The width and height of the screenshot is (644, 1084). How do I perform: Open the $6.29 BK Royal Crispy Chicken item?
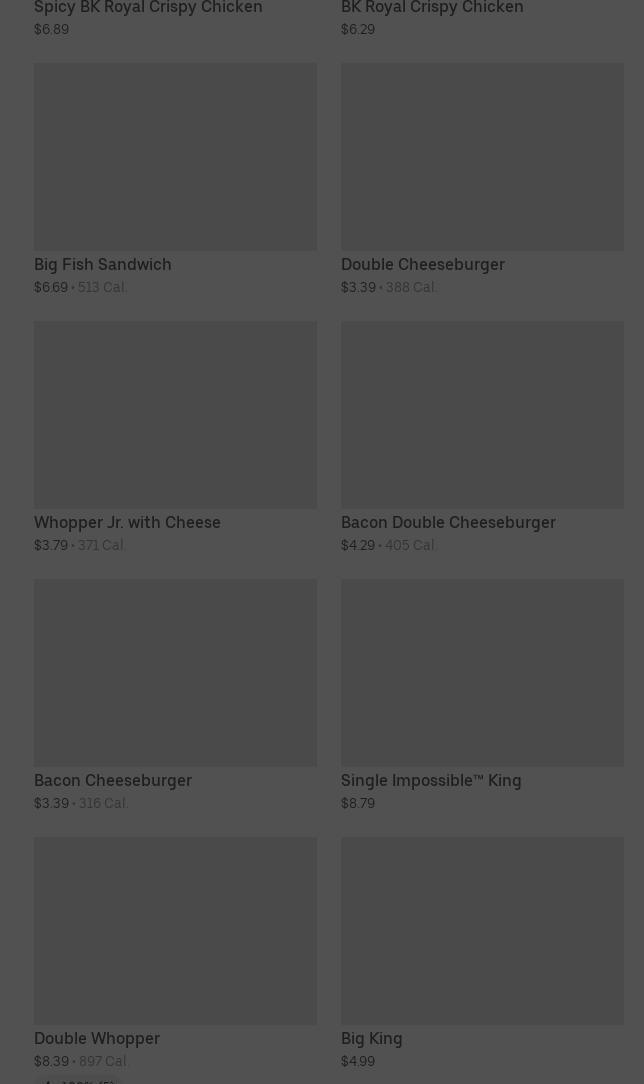[x=432, y=9]
